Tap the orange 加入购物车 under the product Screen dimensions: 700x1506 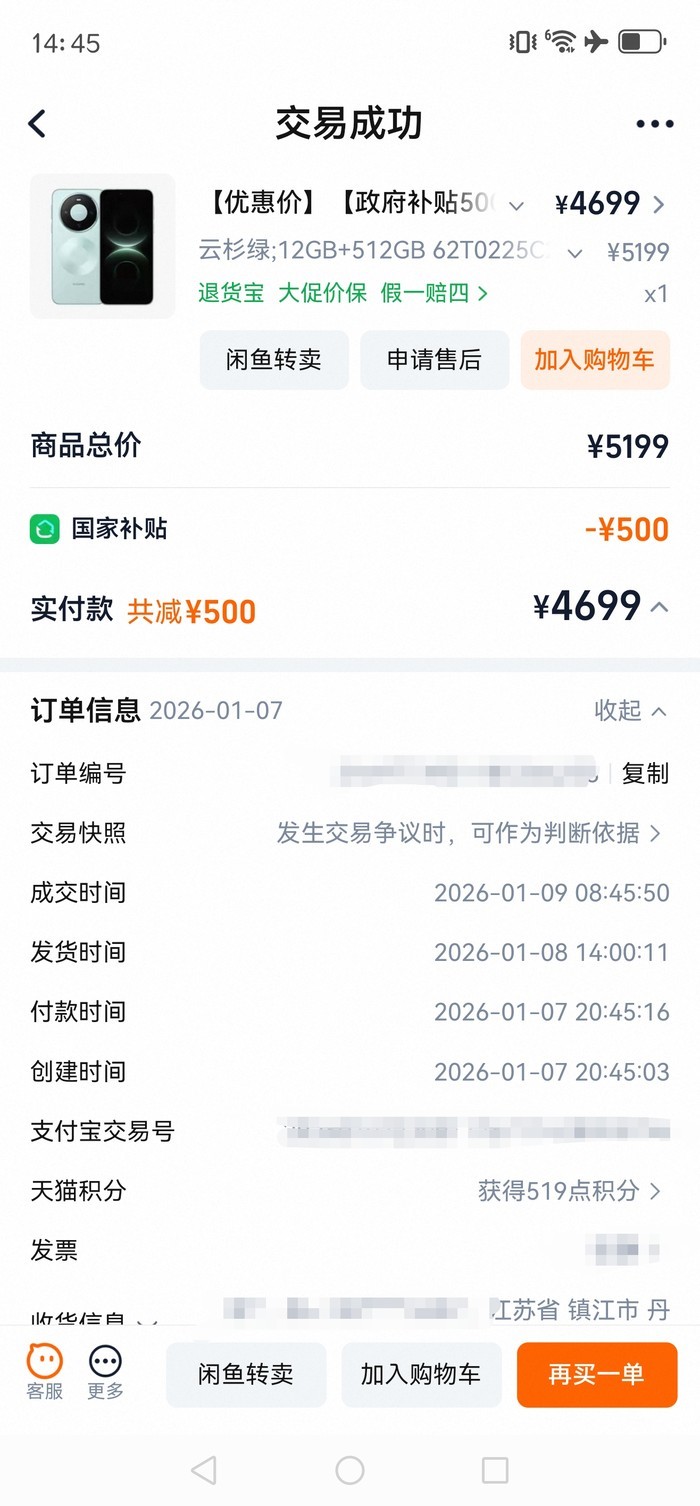click(x=594, y=360)
